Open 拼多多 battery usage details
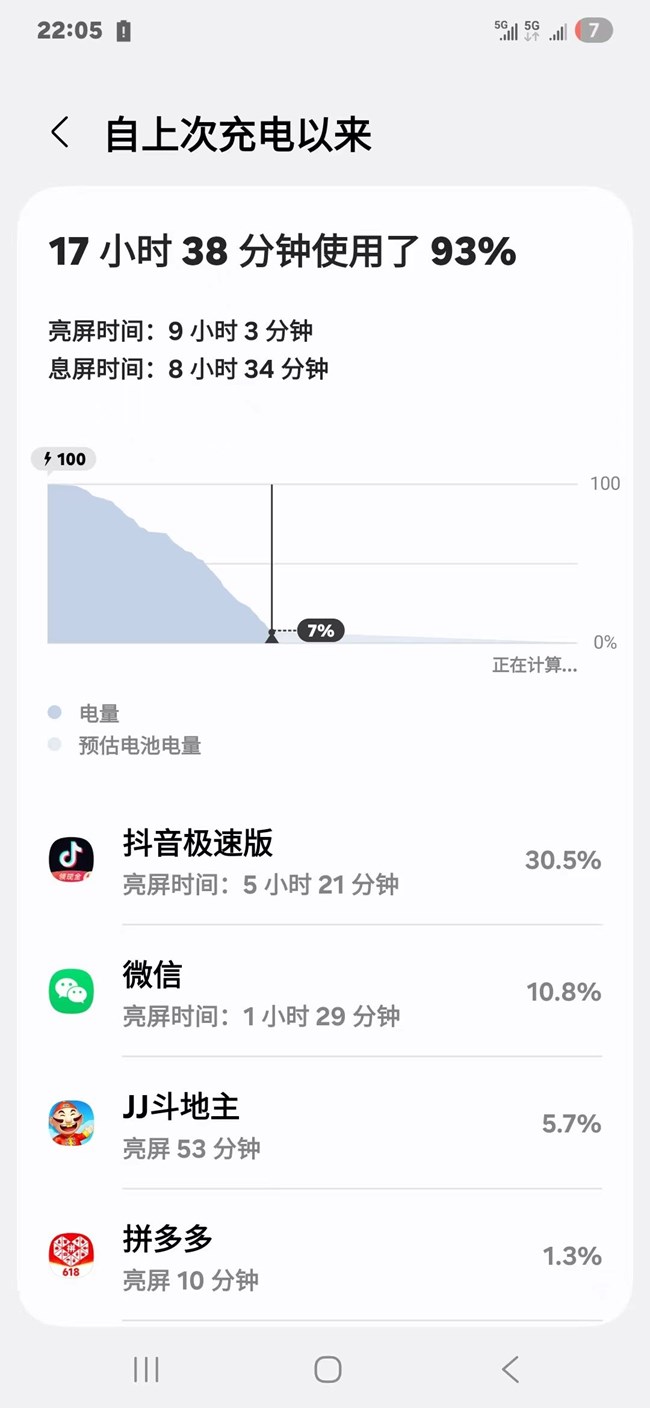The width and height of the screenshot is (650, 1408). pos(325,1255)
